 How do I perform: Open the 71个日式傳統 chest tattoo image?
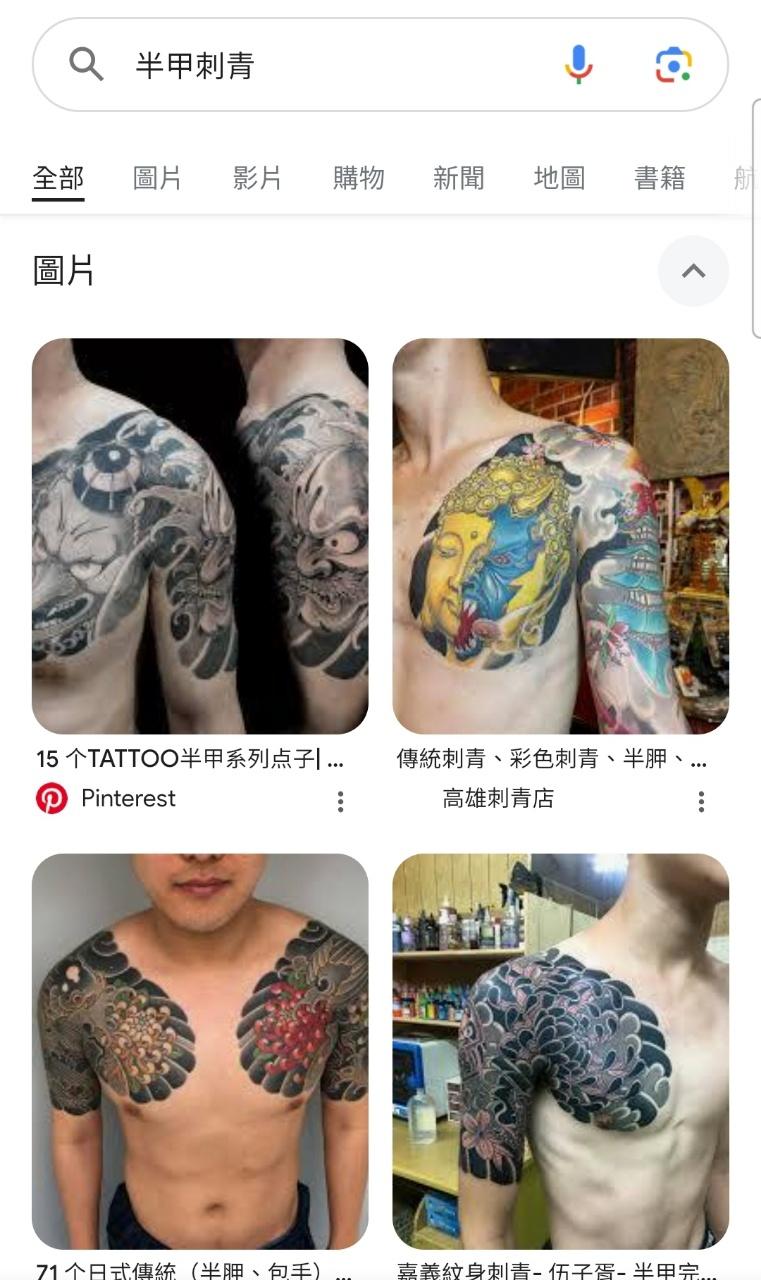[x=200, y=1051]
